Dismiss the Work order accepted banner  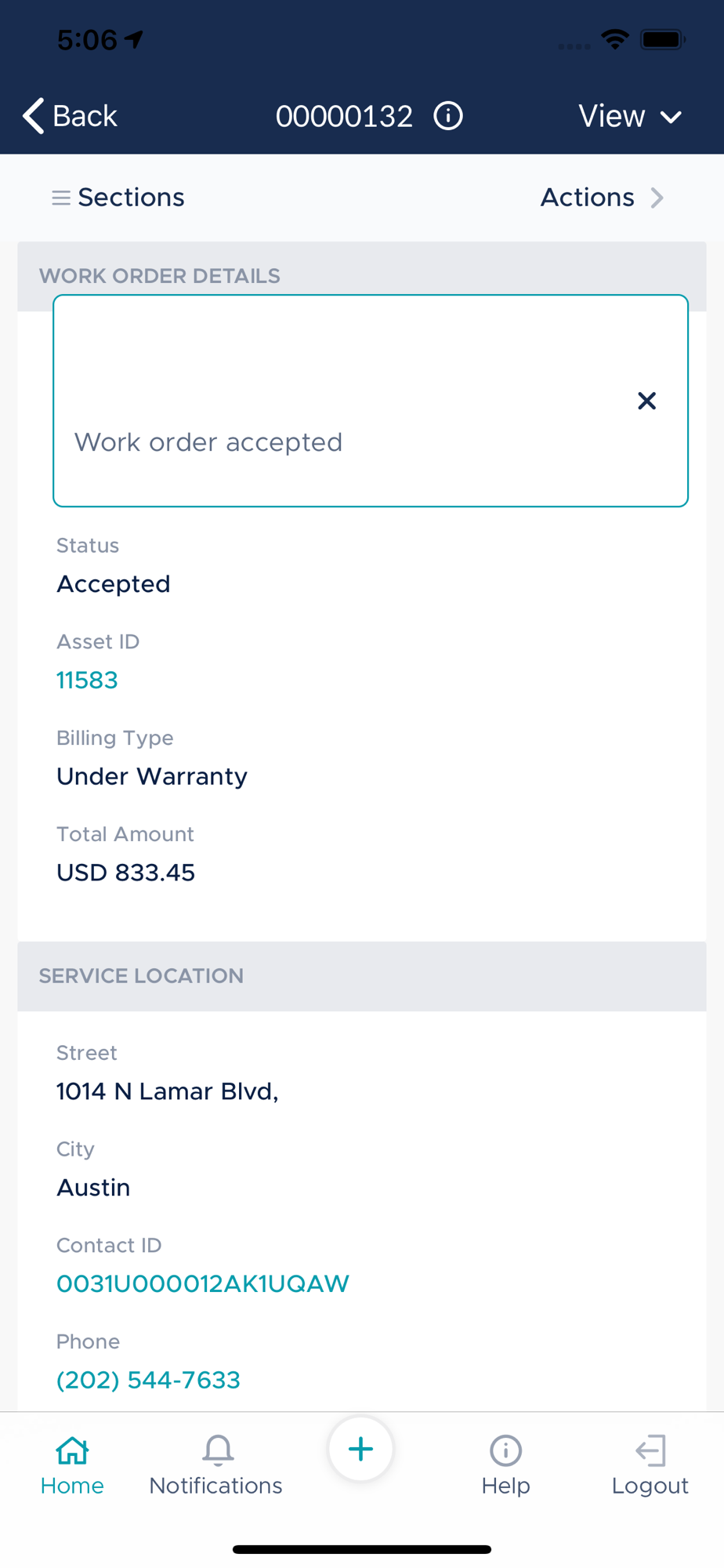[646, 401]
